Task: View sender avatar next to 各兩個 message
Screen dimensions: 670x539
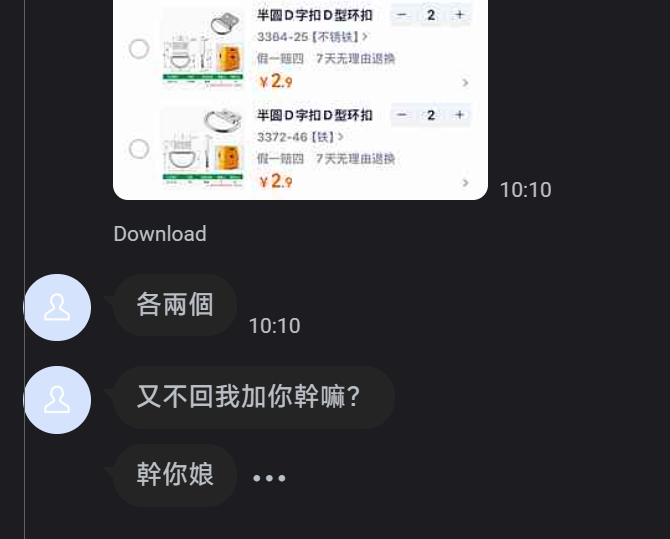Action: [x=57, y=307]
